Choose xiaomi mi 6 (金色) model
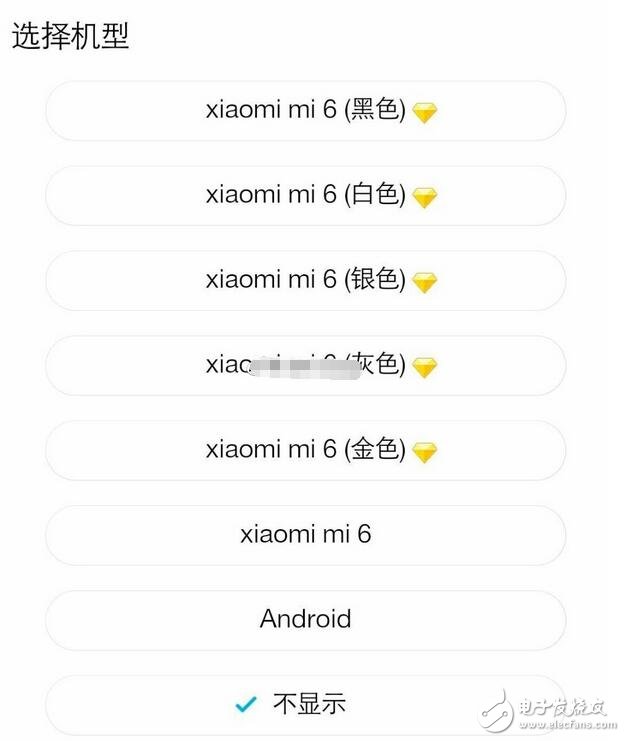Image resolution: width=625 pixels, height=741 pixels. click(x=306, y=450)
